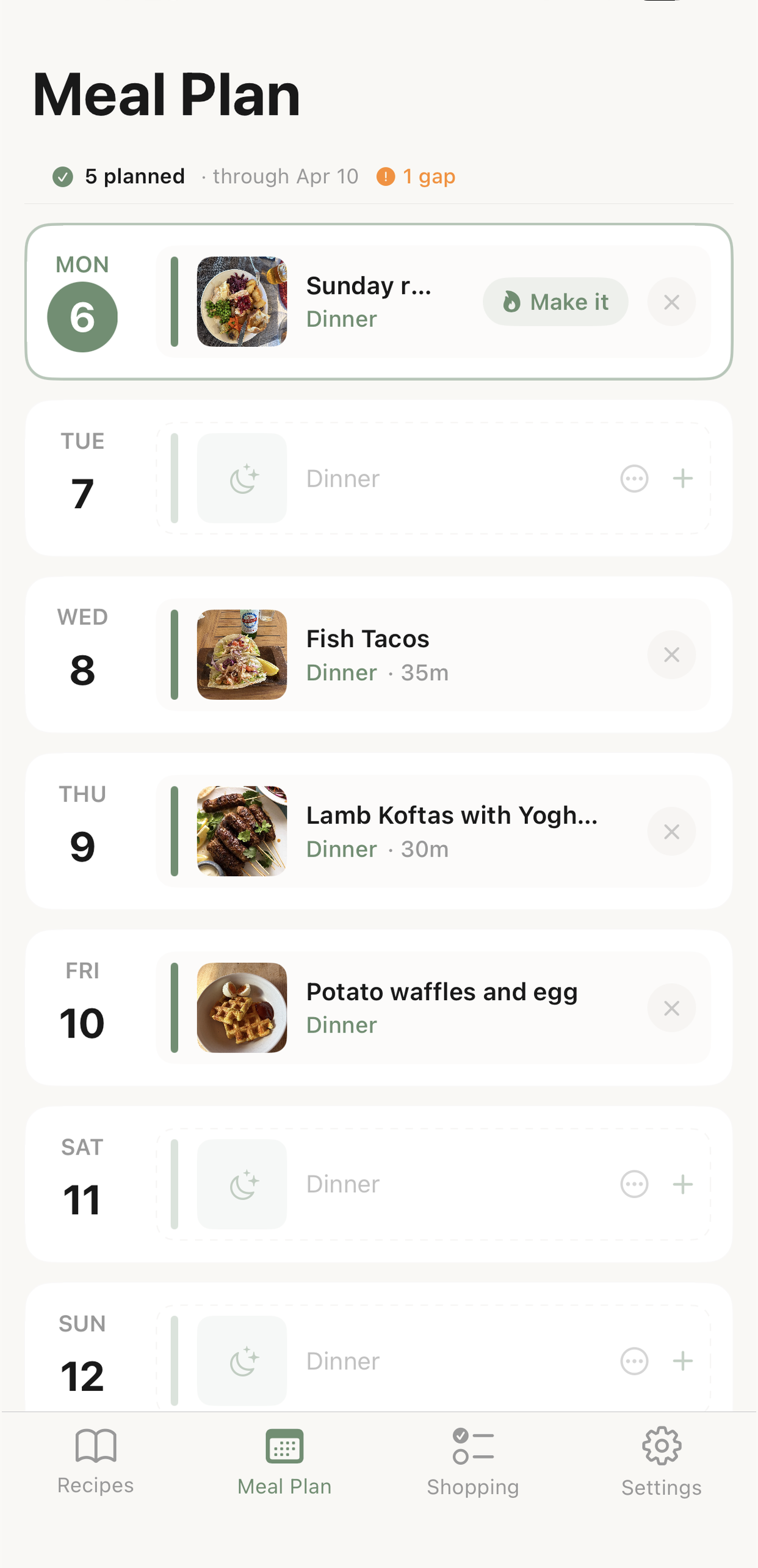758x1568 pixels.
Task: Remove Lamb Koftas from Thursday
Action: click(x=671, y=831)
